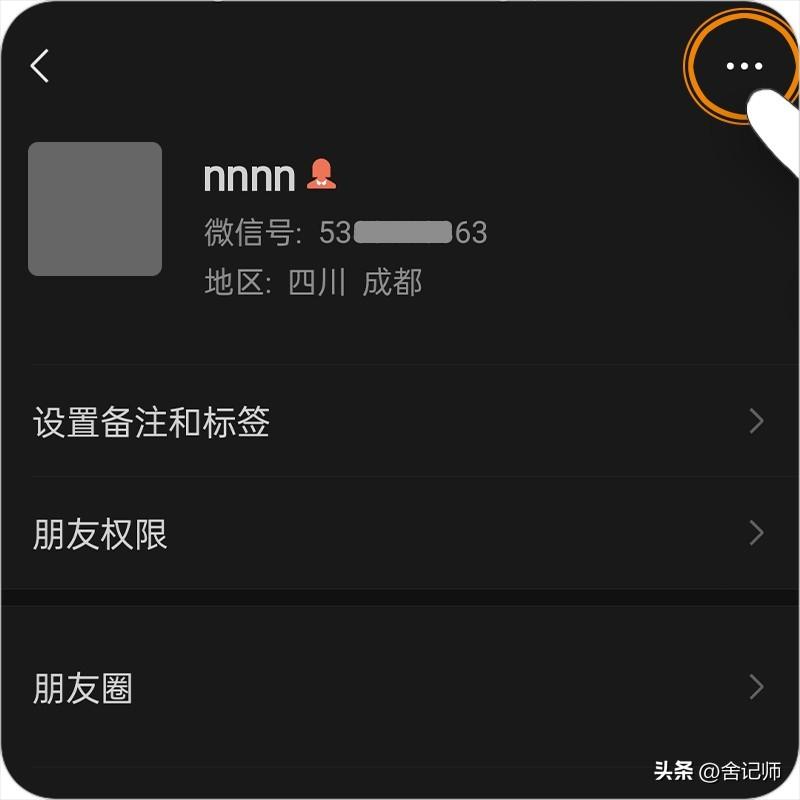Go back using the top-left arrow

pos(40,67)
